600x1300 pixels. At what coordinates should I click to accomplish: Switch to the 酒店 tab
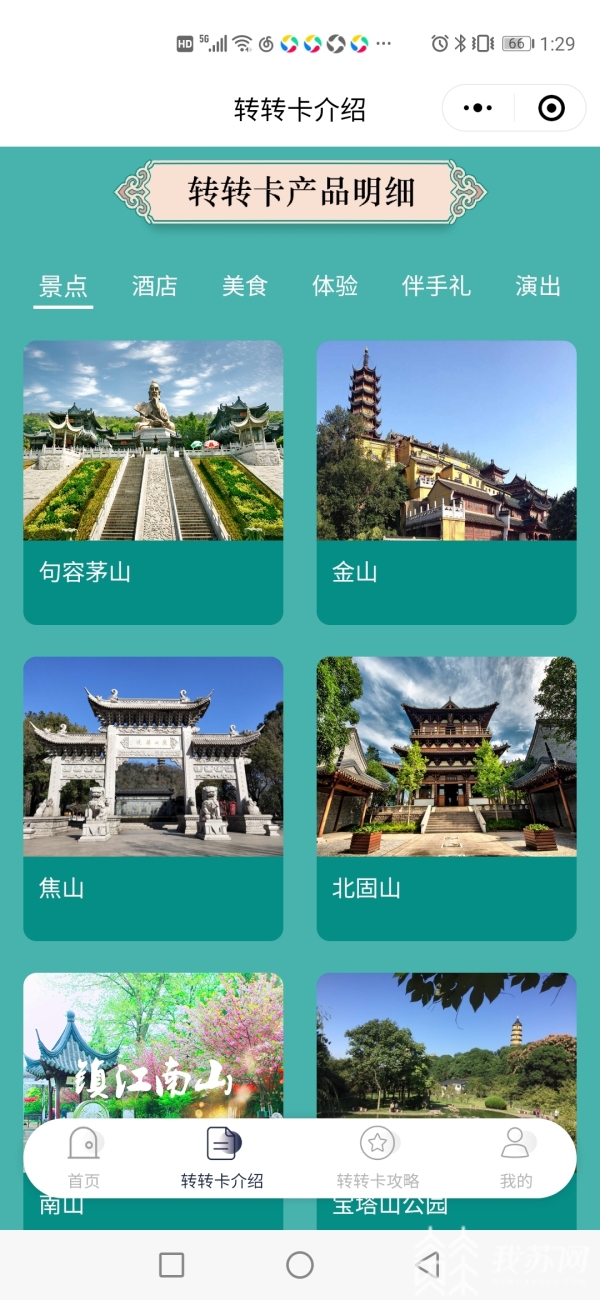pyautogui.click(x=154, y=286)
